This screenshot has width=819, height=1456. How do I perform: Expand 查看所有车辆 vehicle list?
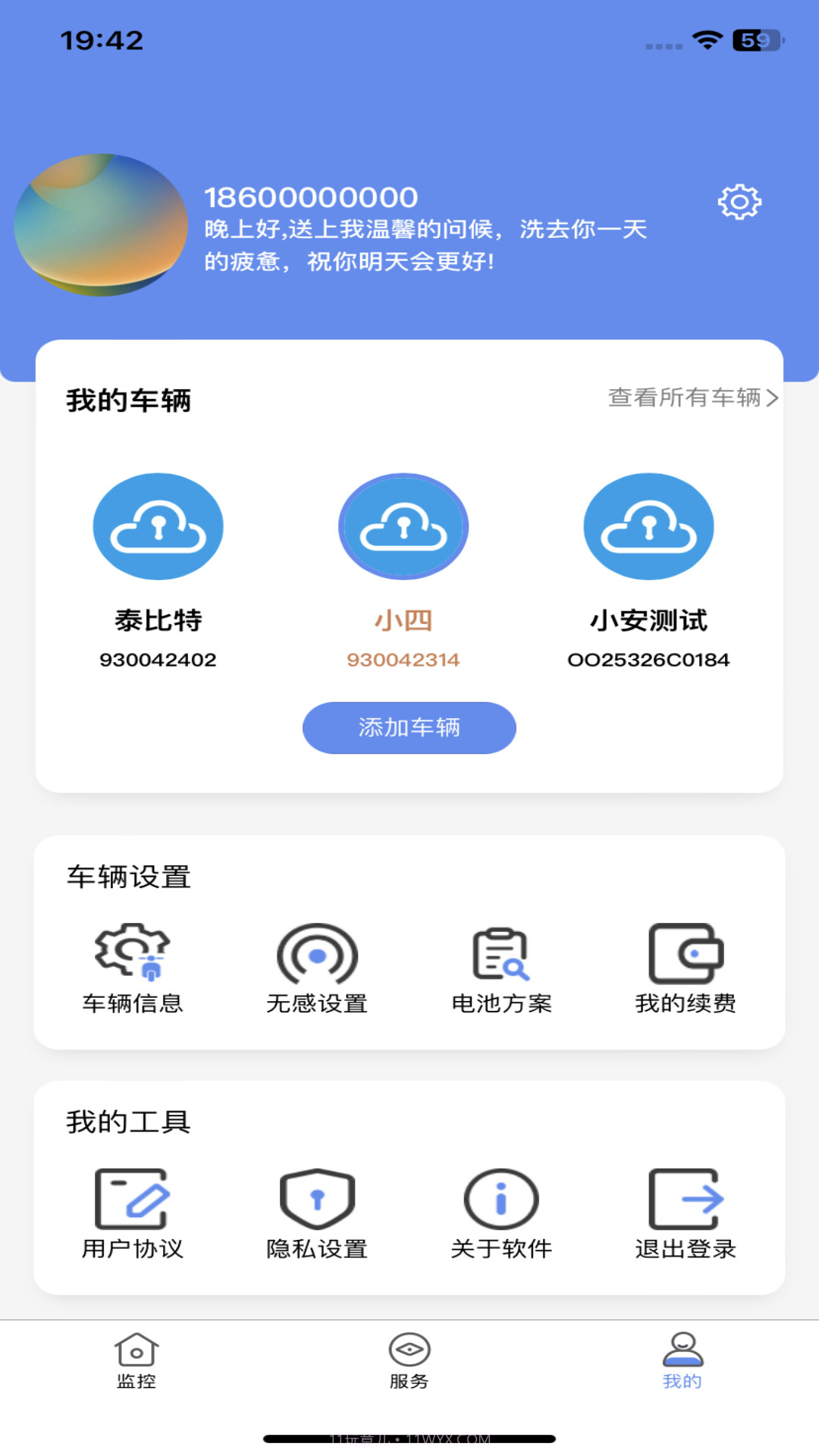tap(692, 397)
